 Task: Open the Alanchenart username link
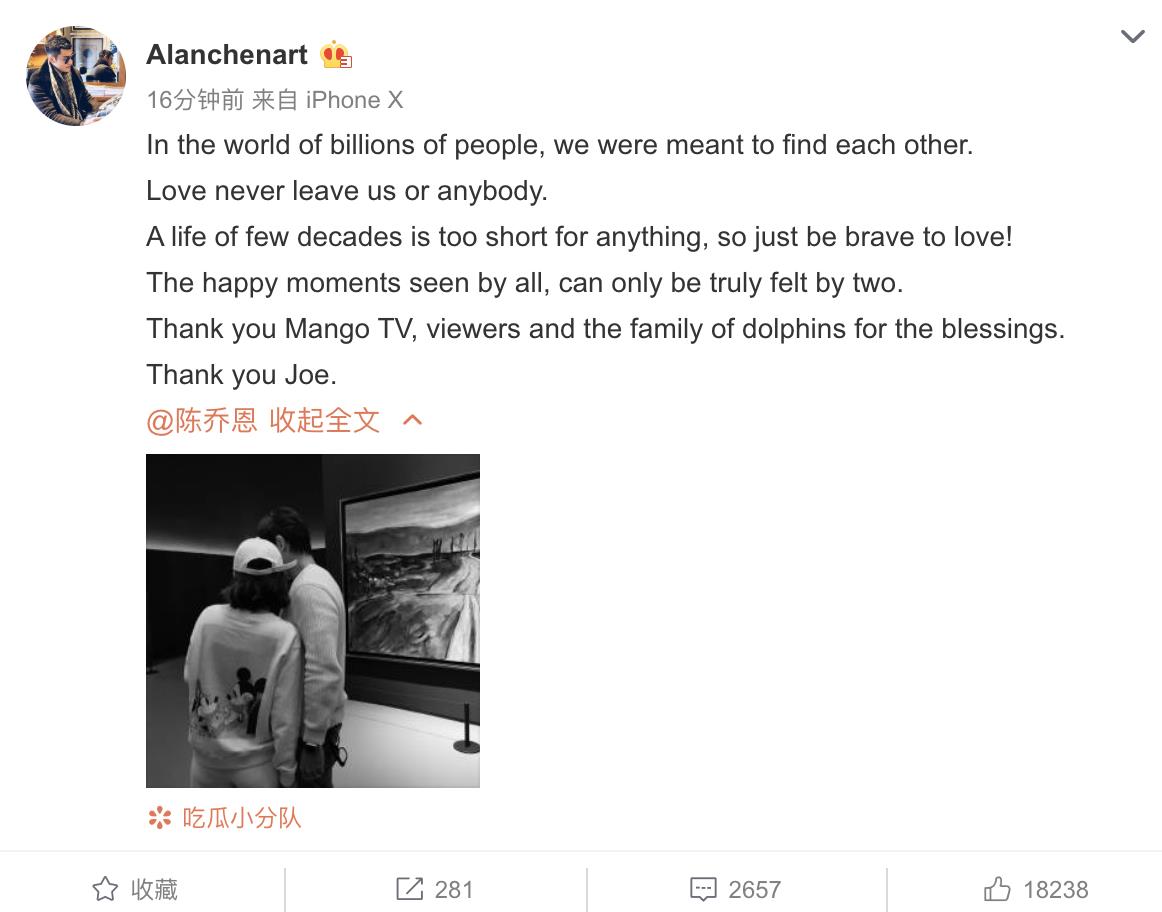pyautogui.click(x=227, y=54)
